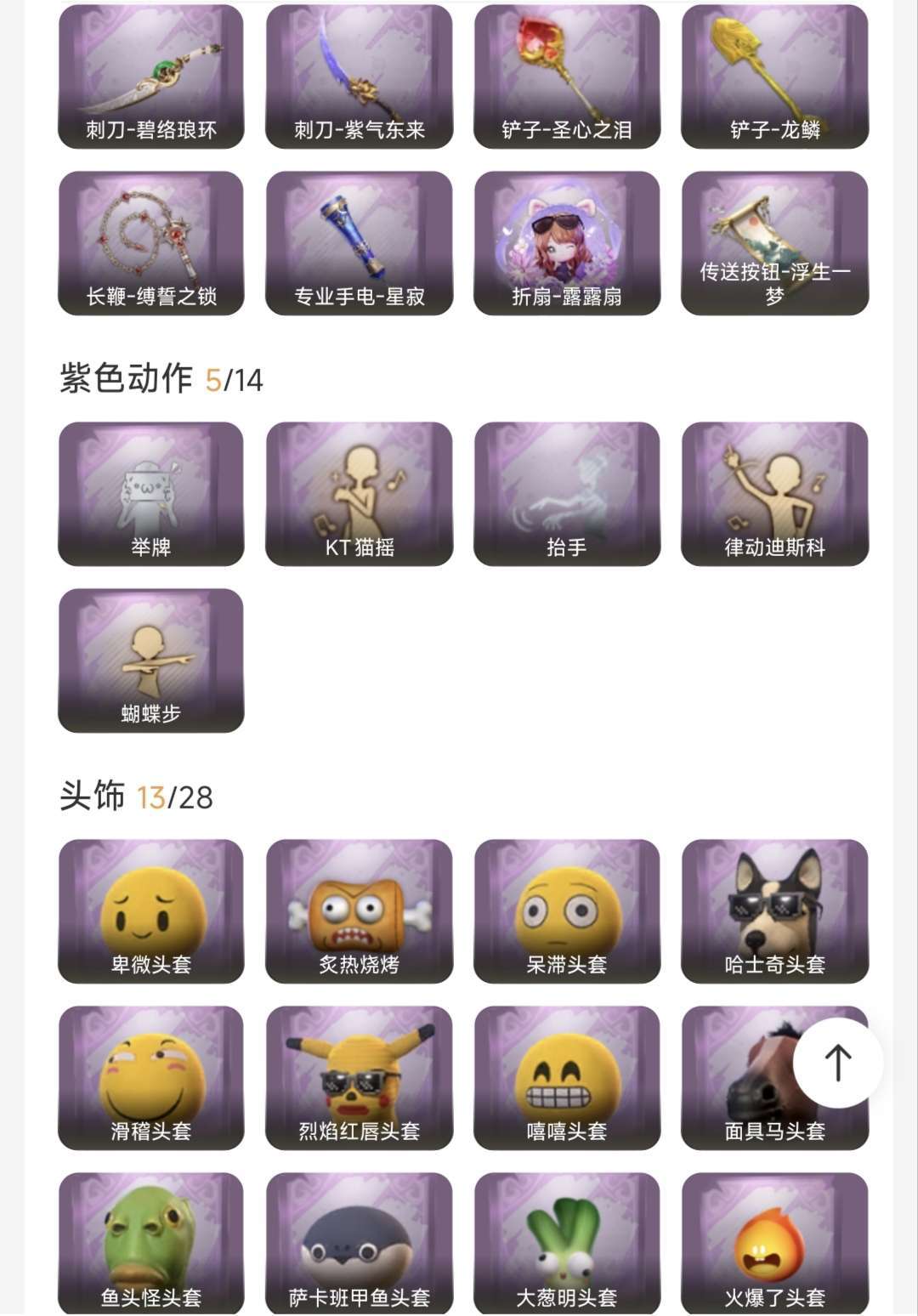Image resolution: width=918 pixels, height=1316 pixels.
Task: Select the 刺刀-紫气东来 weapon skin
Action: (359, 77)
